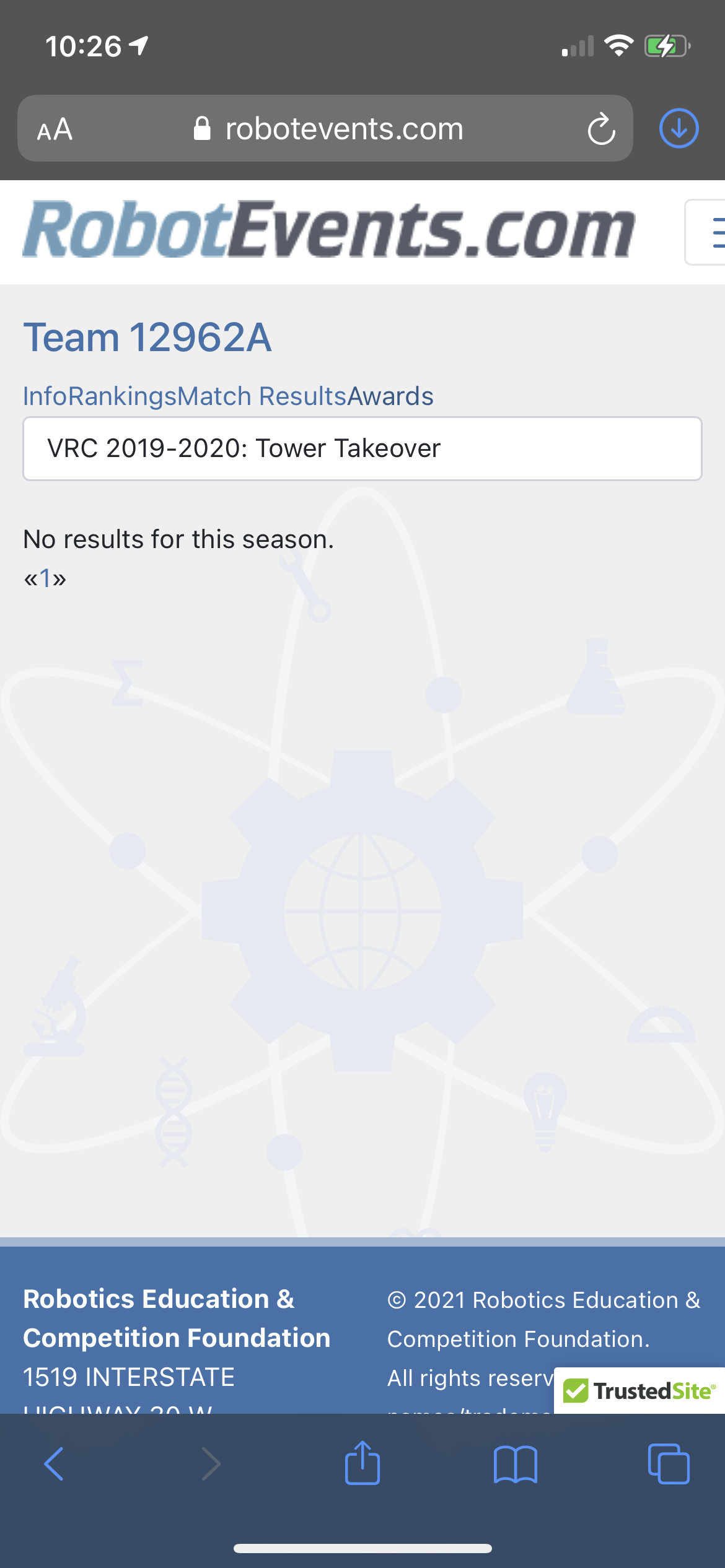Open the next page arrow »

tap(59, 578)
